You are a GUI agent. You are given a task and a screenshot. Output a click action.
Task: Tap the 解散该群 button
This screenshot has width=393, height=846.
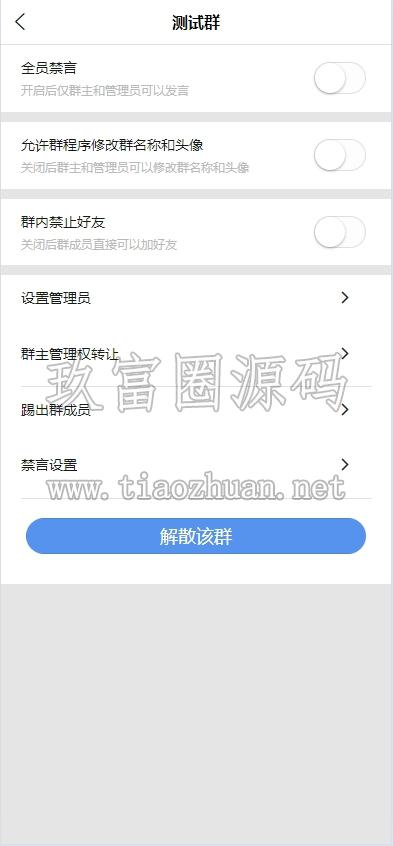coord(196,536)
